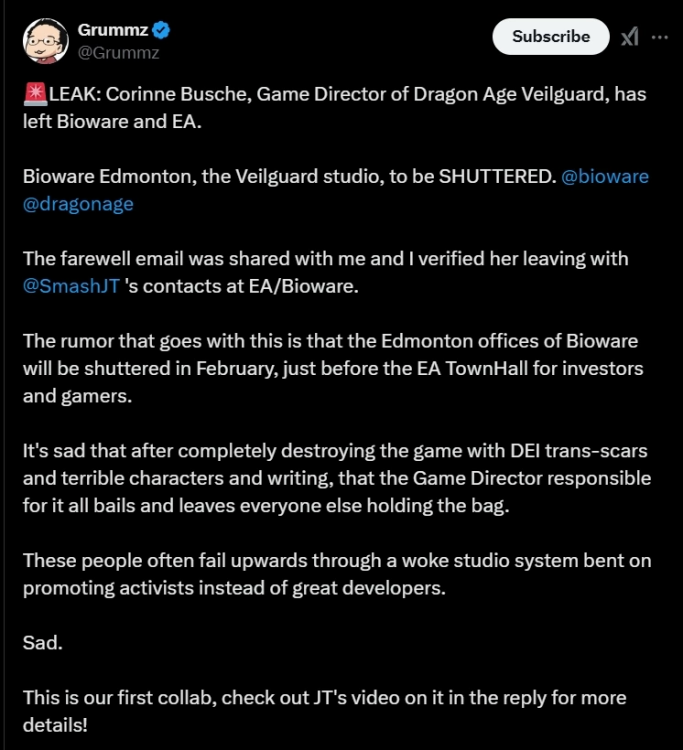Viewport: 683px width, 750px height.
Task: Open the Grok explain icon
Action: pos(629,37)
